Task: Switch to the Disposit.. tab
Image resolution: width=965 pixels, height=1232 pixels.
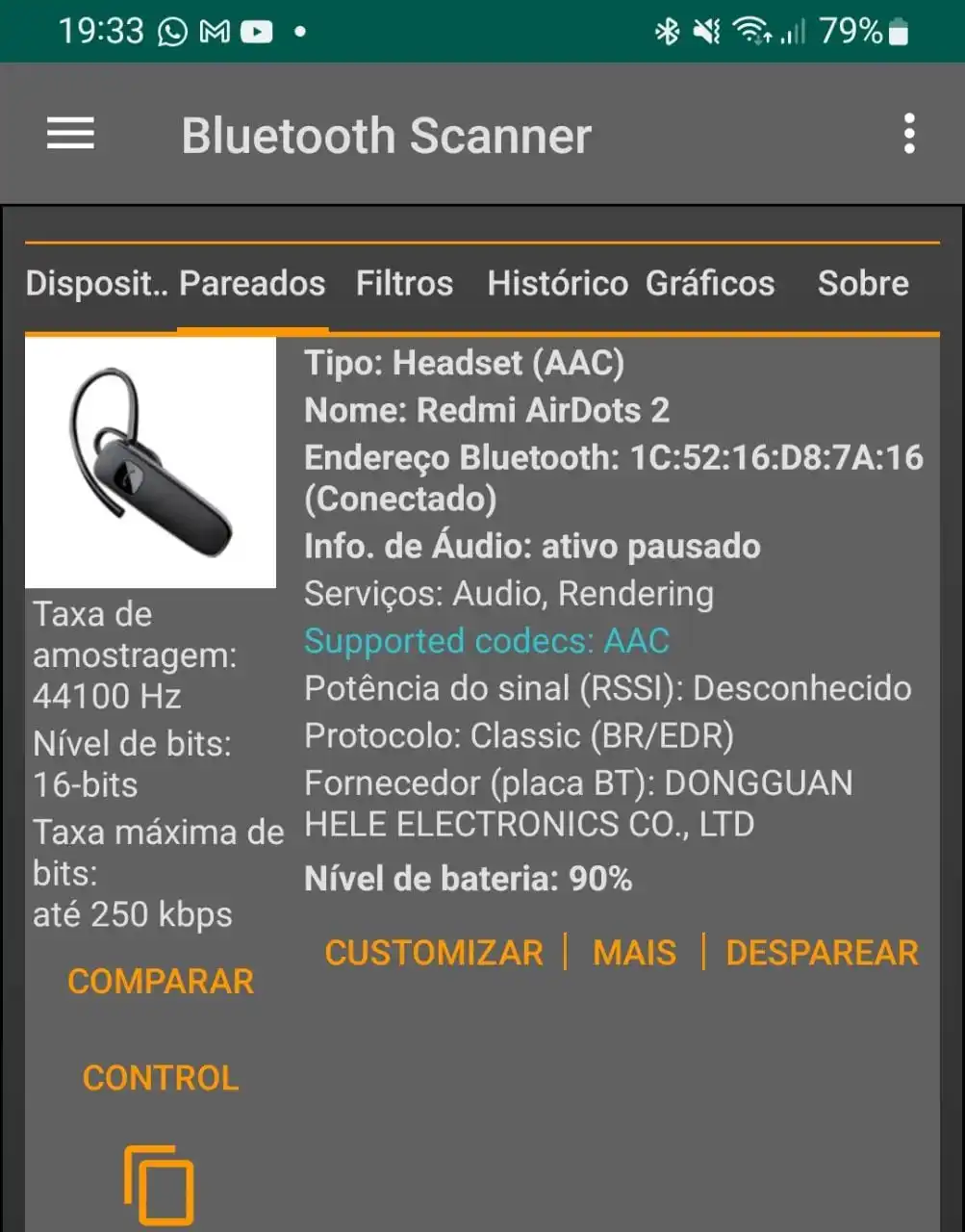Action: tap(96, 284)
